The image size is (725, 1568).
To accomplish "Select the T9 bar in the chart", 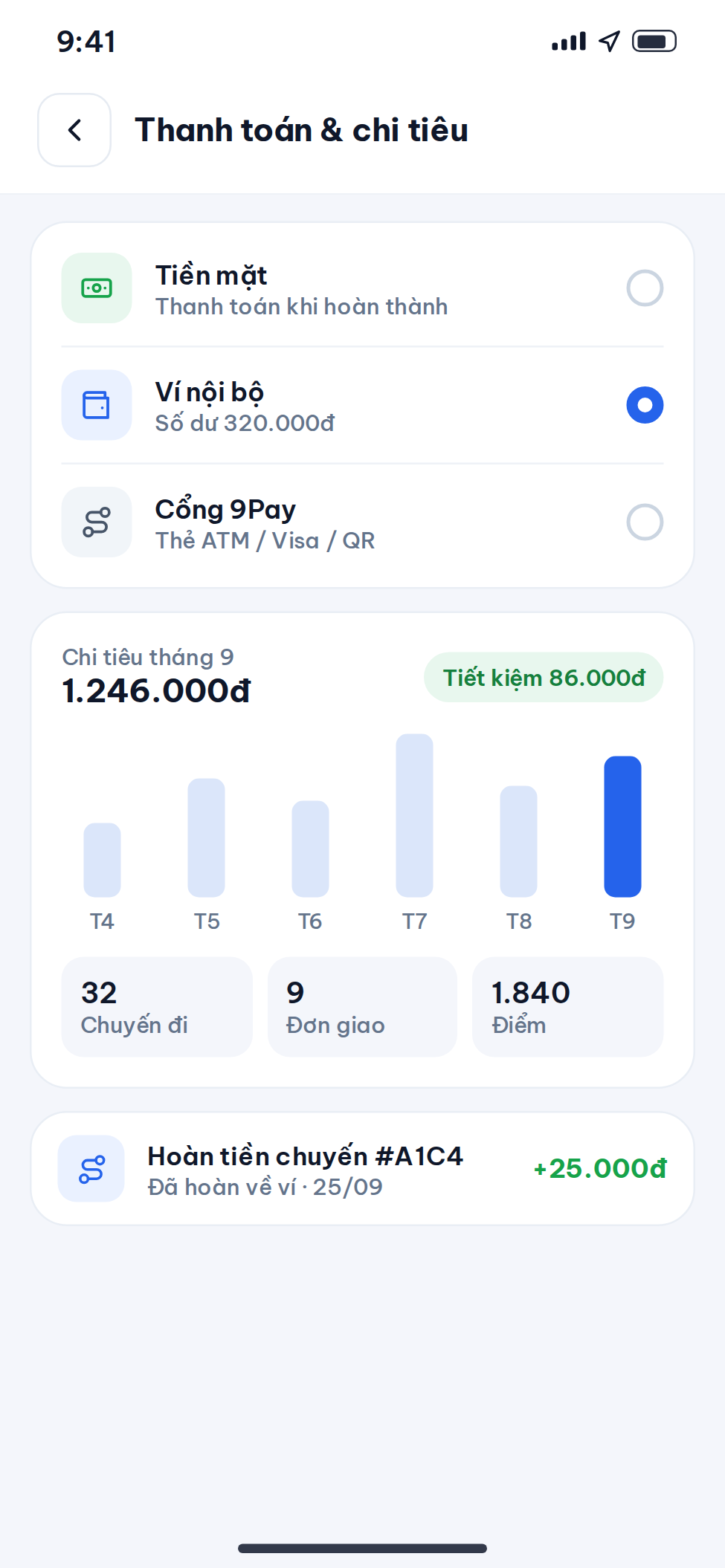I will [622, 826].
